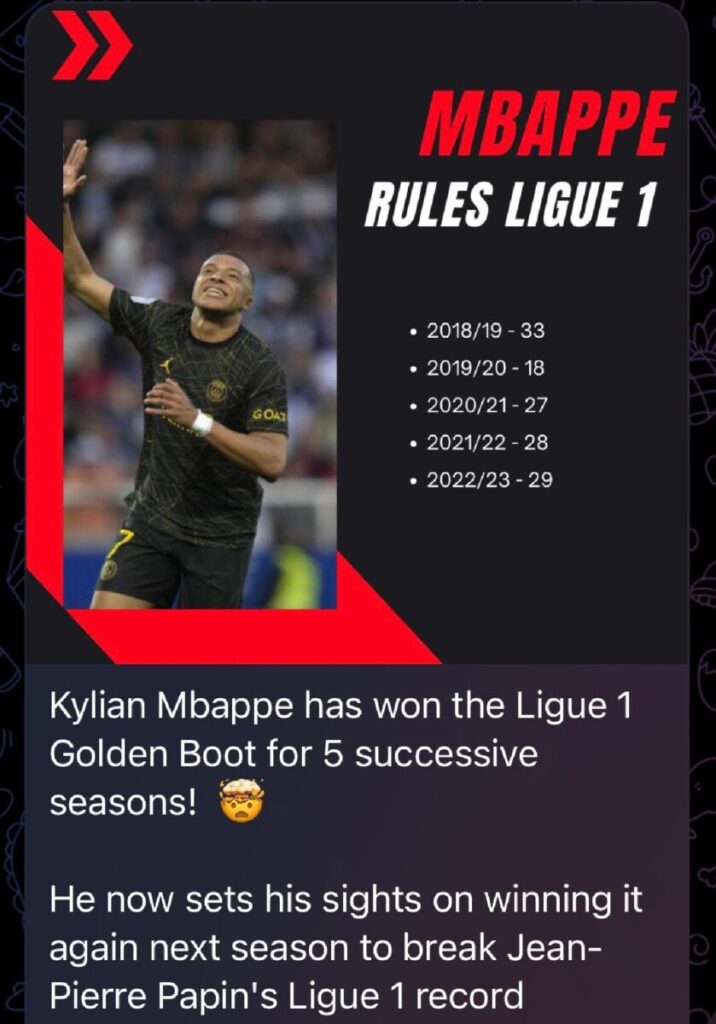Open the Mbappe Rules Ligue 1 image
Image resolution: width=716 pixels, height=1024 pixels.
coord(357,340)
